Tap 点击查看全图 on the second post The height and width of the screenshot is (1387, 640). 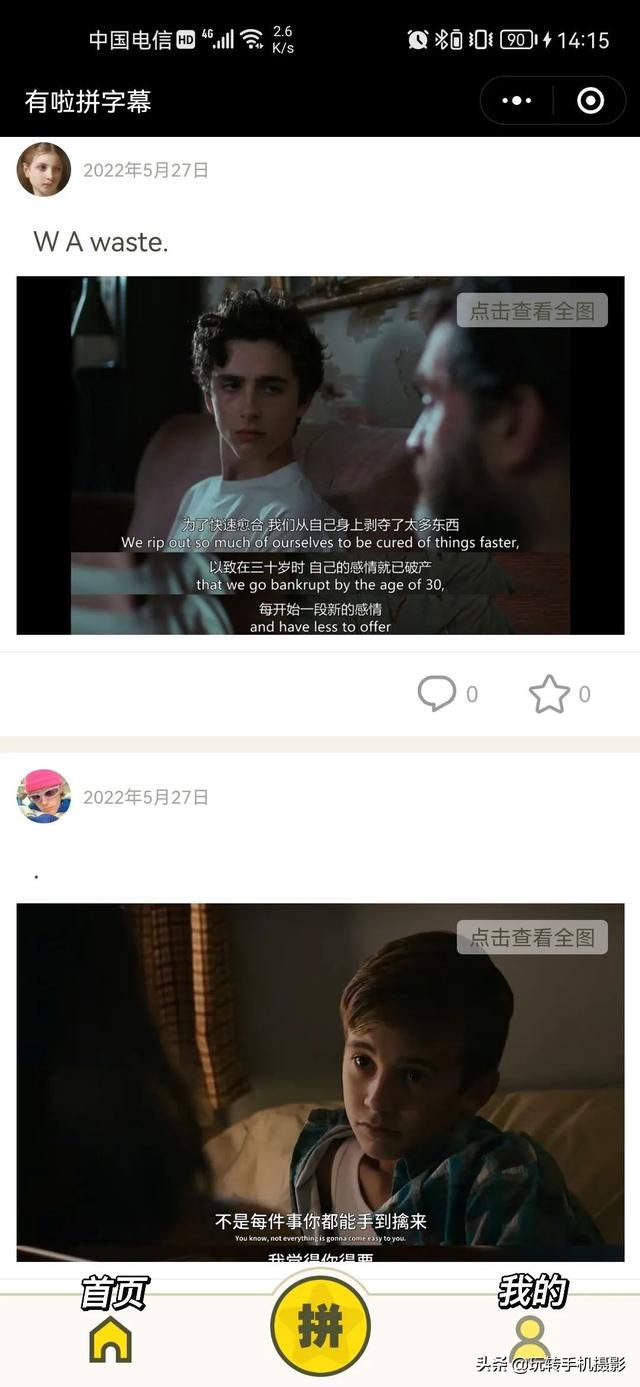tap(532, 937)
